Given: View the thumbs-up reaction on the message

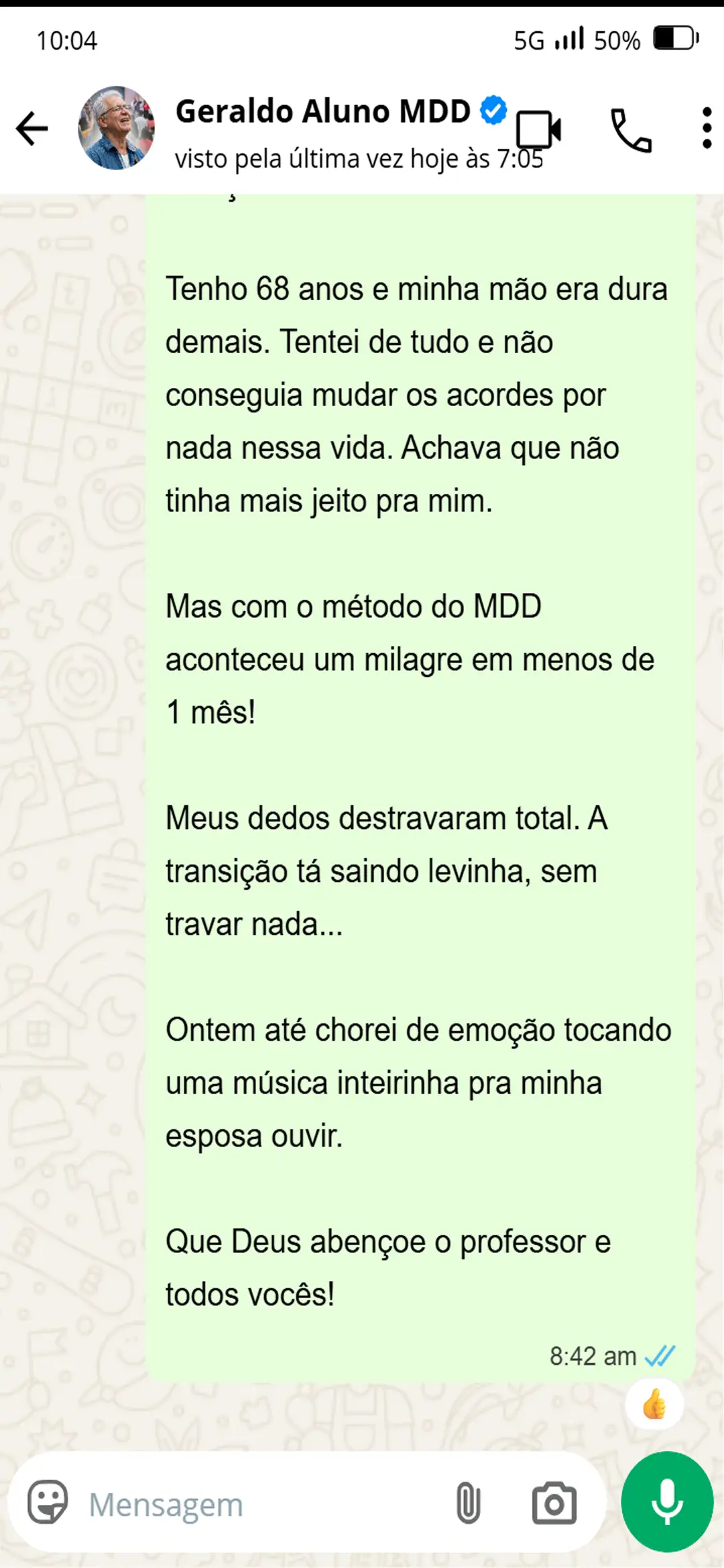Looking at the screenshot, I should point(654,1404).
